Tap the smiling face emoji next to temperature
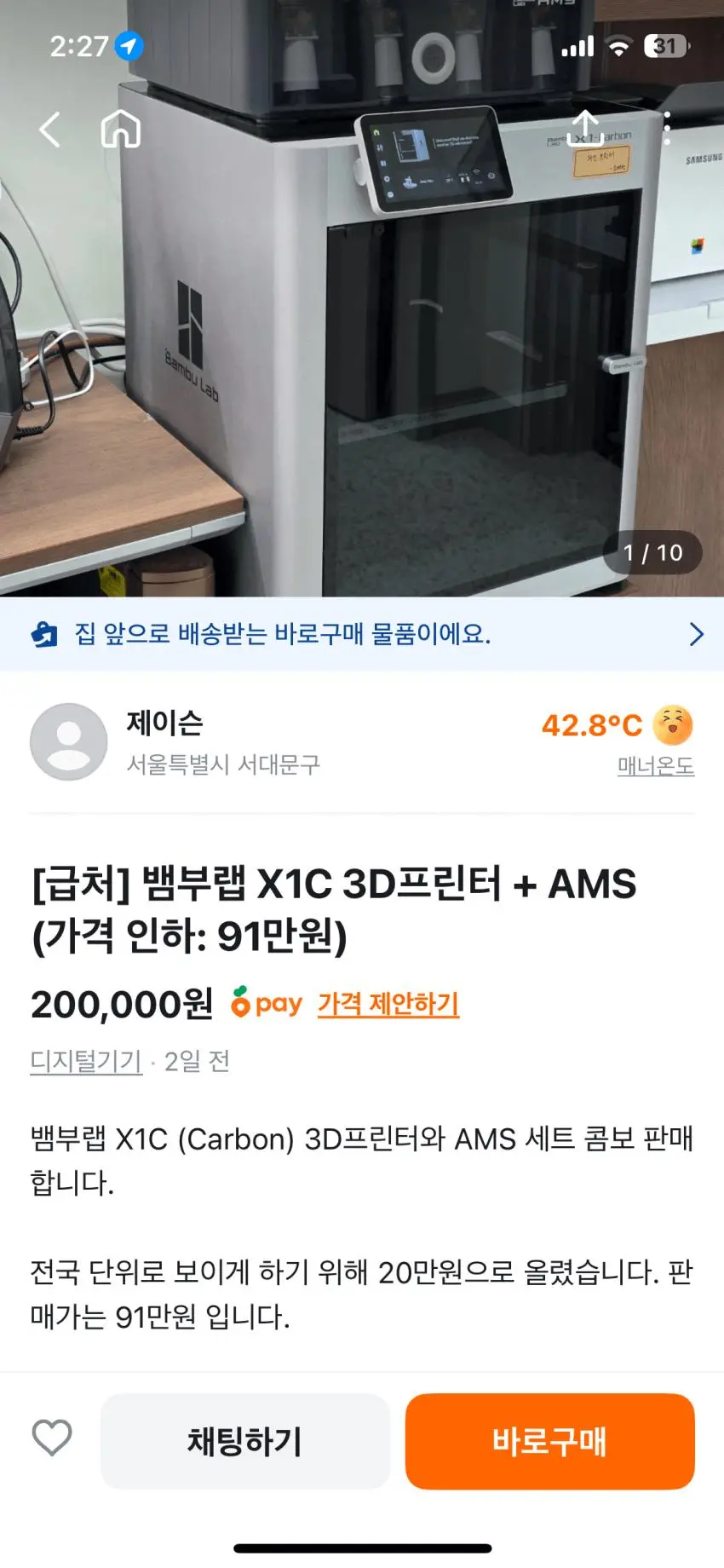The image size is (724, 1568). coord(672,725)
